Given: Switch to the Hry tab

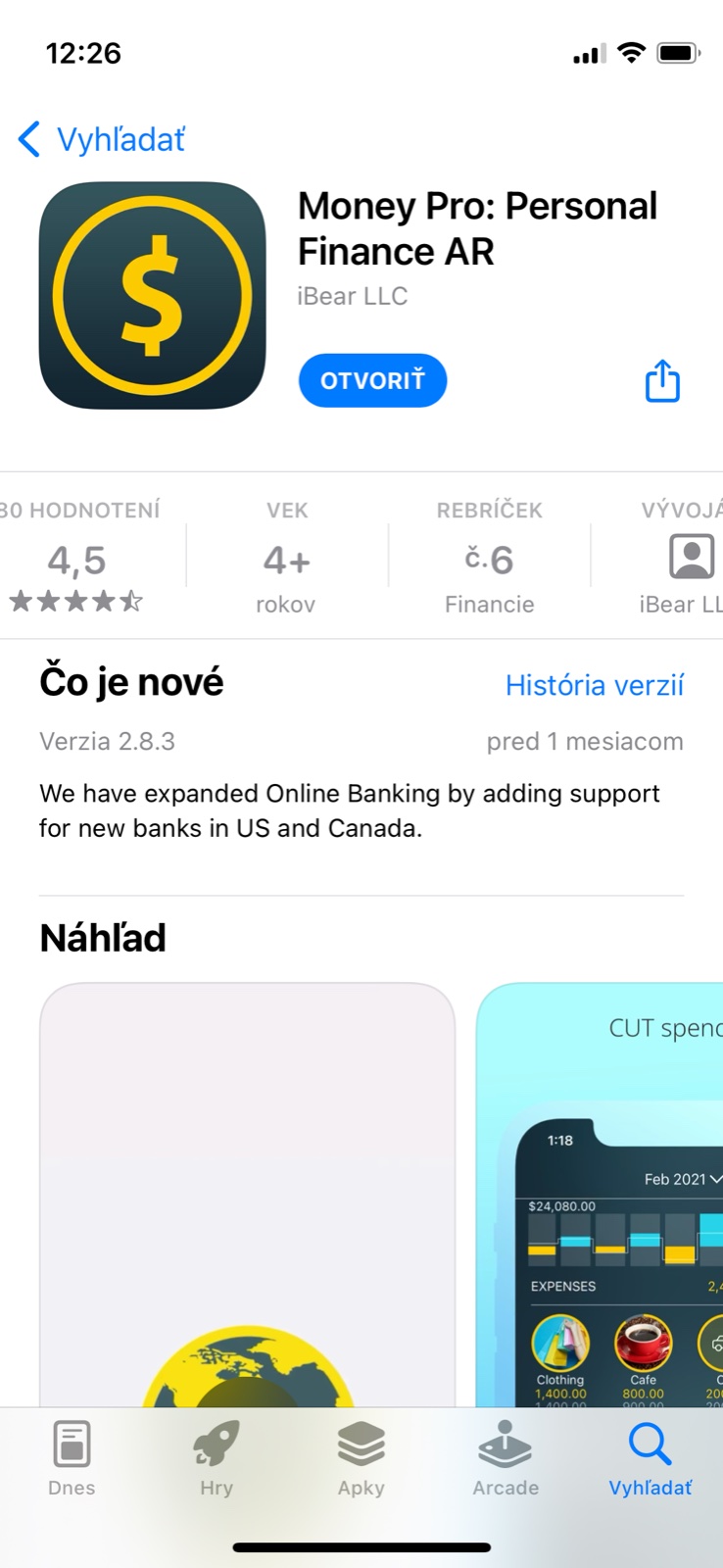Looking at the screenshot, I should pos(217,1458).
